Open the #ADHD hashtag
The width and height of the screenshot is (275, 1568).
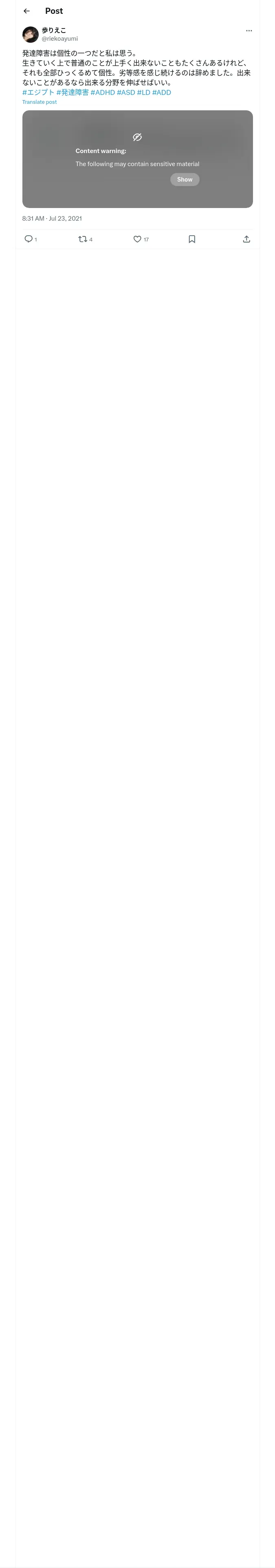(x=102, y=92)
